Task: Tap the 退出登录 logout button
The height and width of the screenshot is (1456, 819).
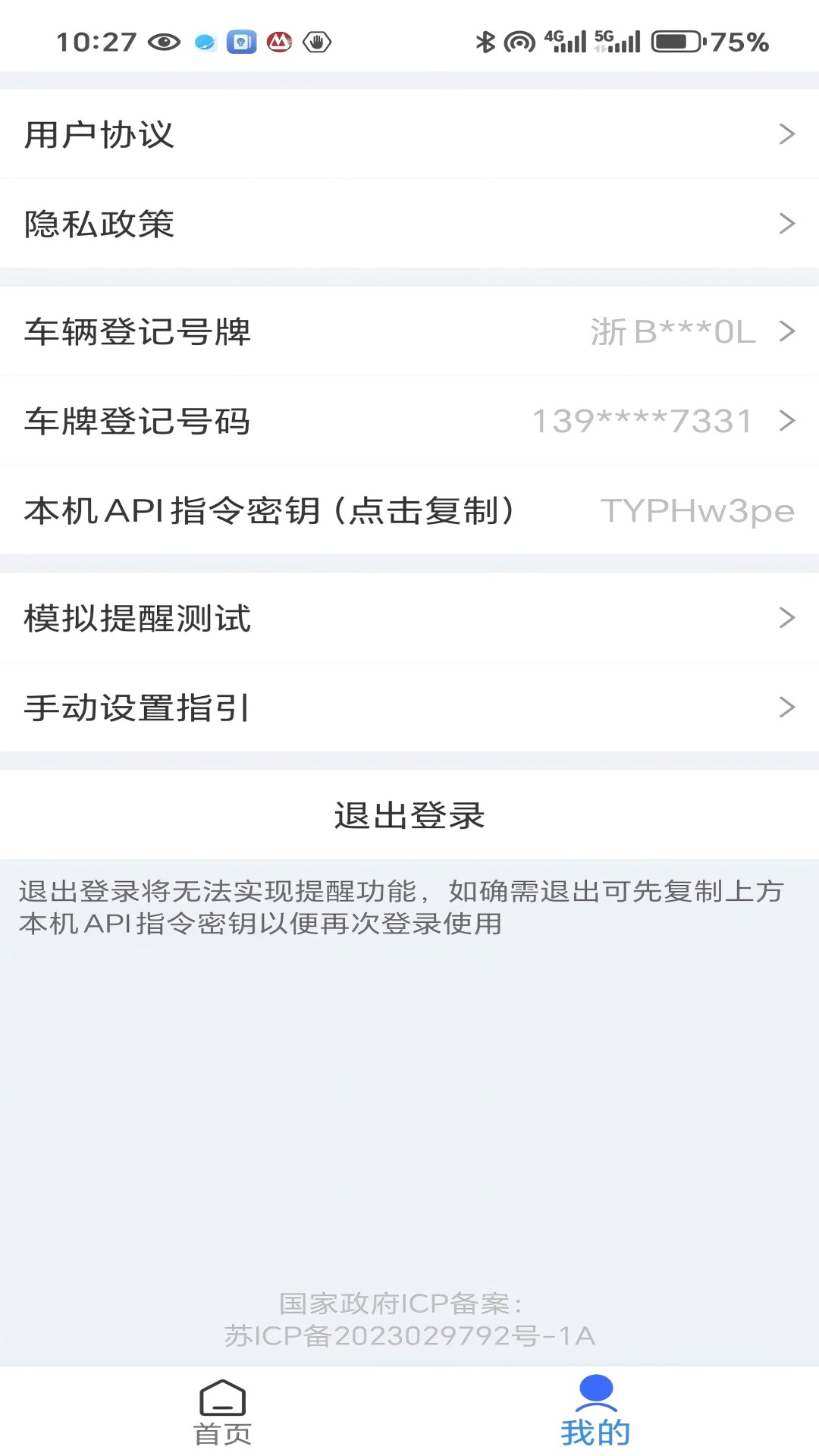Action: tap(409, 817)
